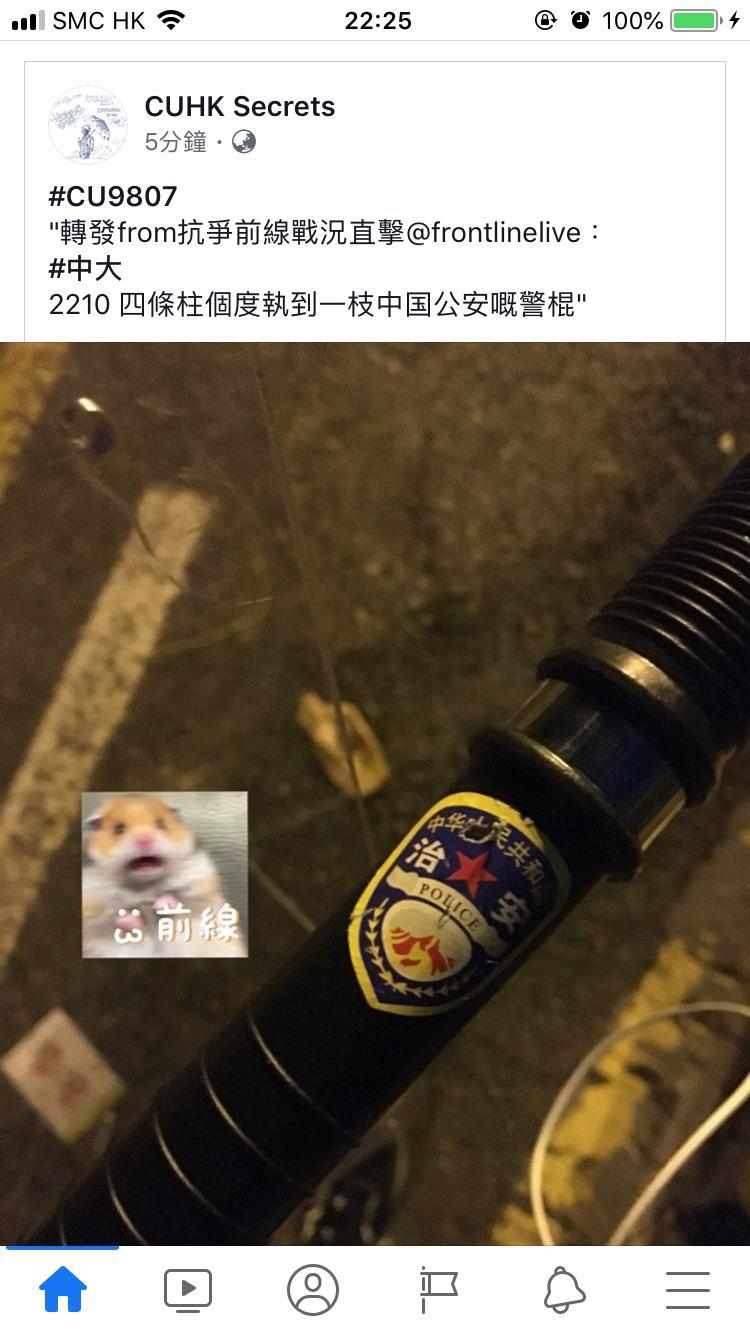Open the Profile tab
The height and width of the screenshot is (1334, 750).
tap(313, 1289)
